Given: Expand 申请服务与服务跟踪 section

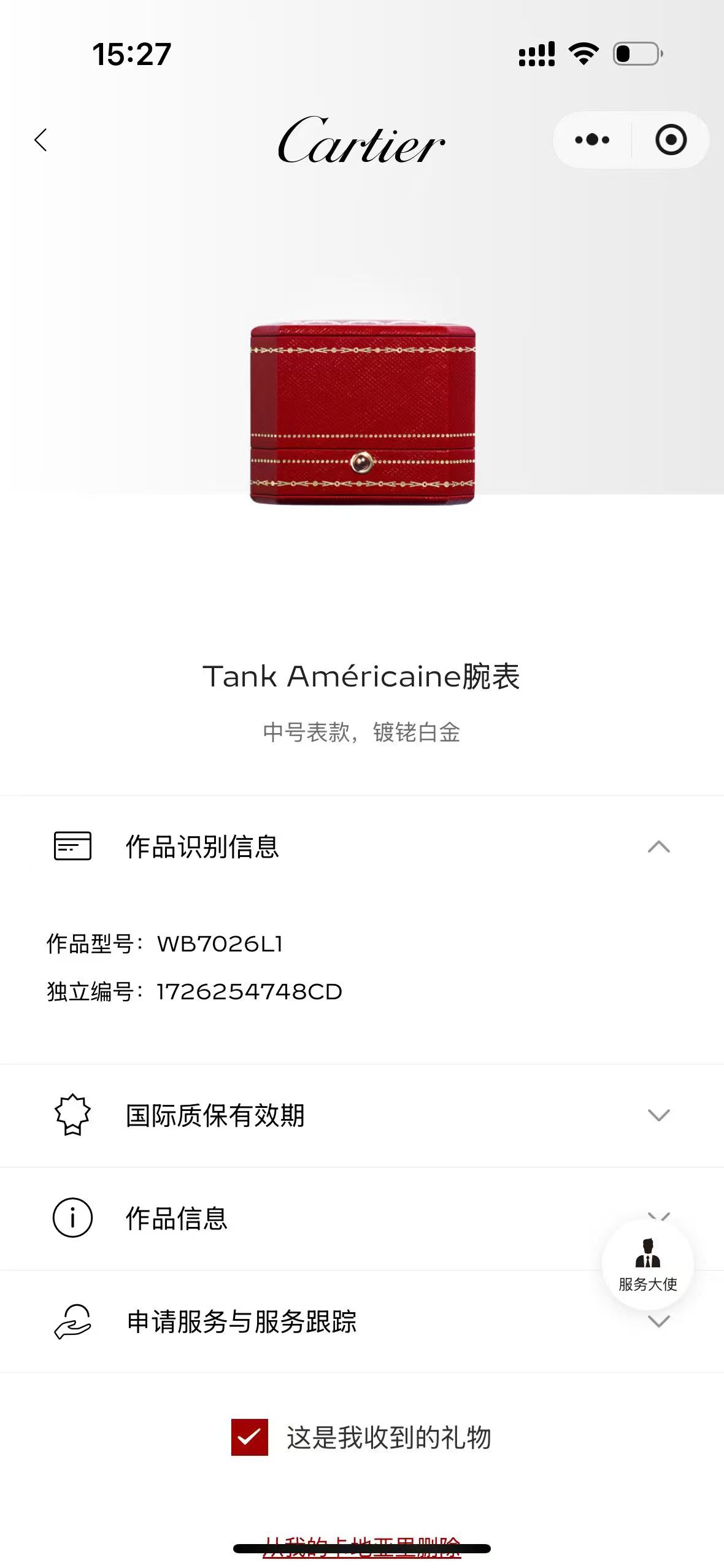Looking at the screenshot, I should coord(658,1322).
